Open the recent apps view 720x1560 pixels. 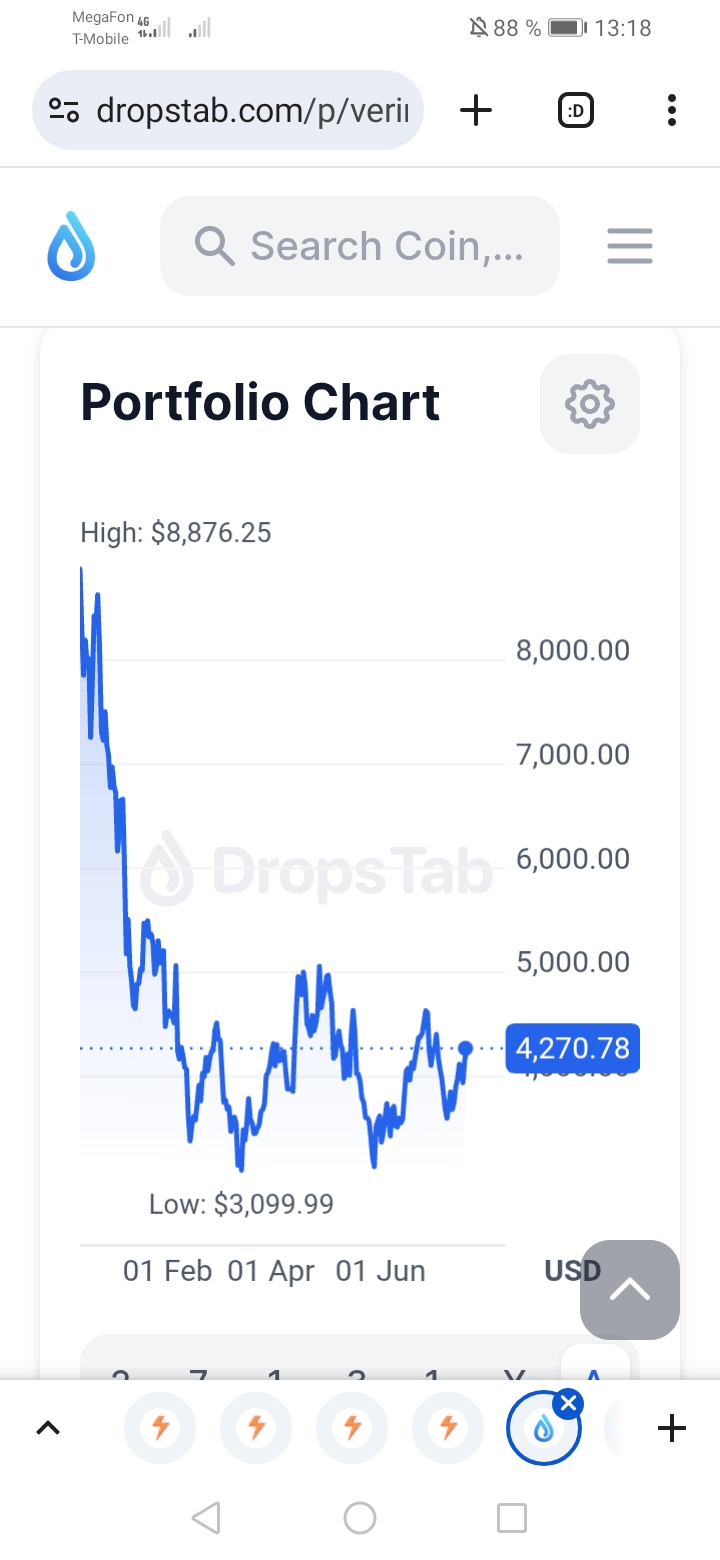[x=512, y=1518]
